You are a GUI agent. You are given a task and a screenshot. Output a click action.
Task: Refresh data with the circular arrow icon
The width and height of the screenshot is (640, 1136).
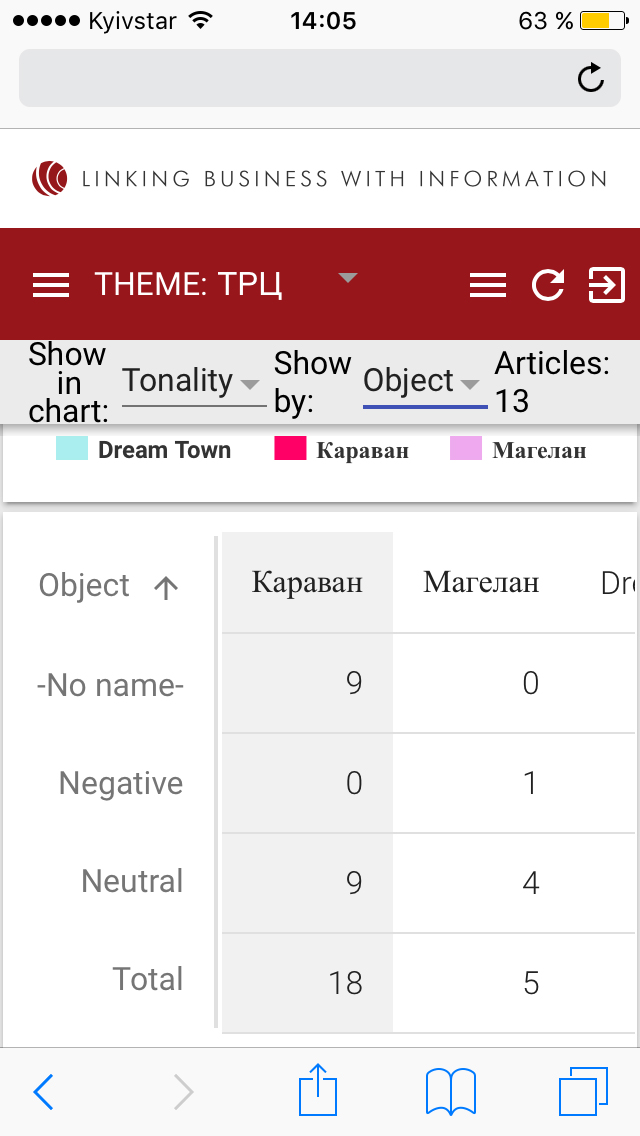pos(548,284)
